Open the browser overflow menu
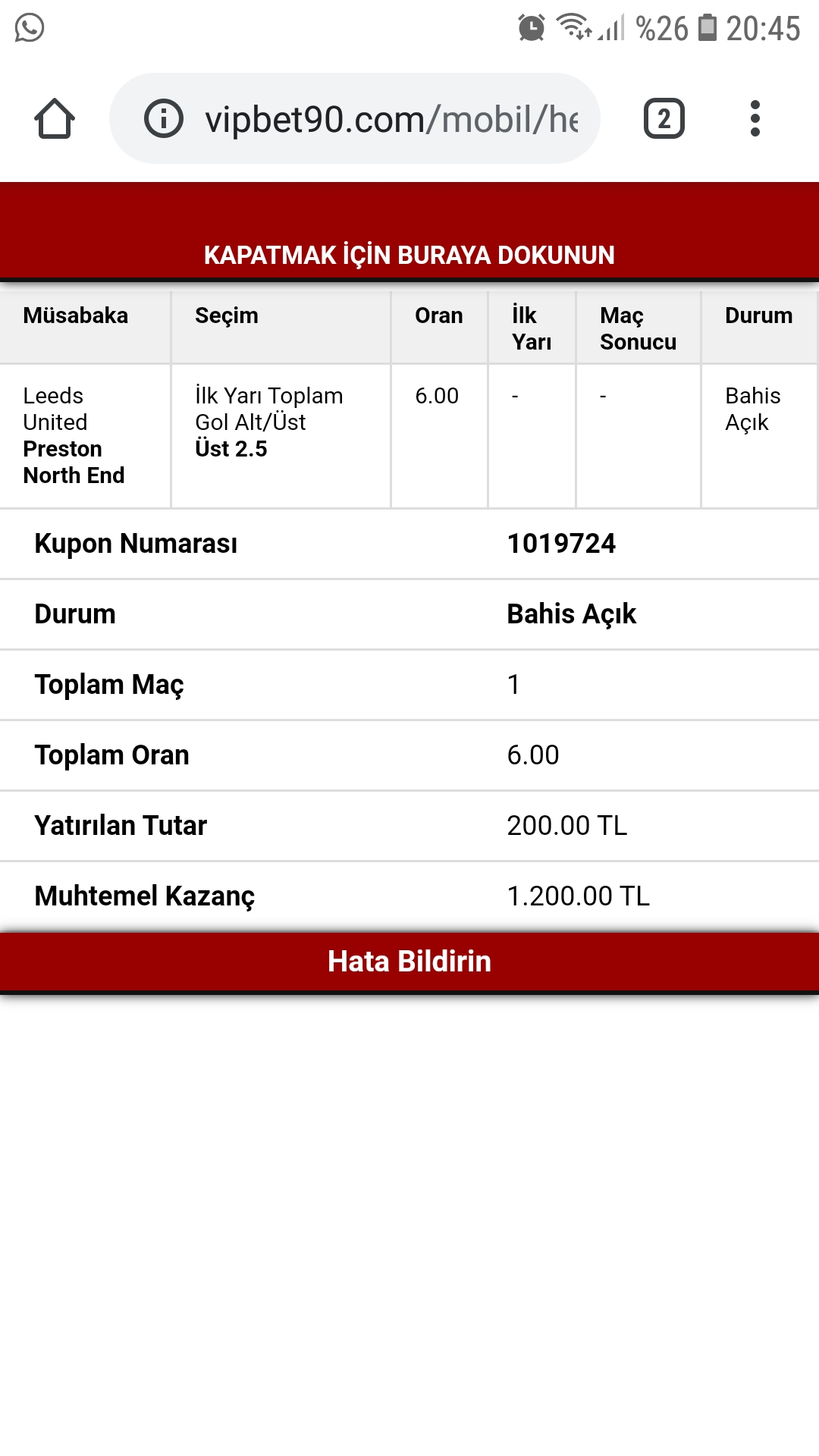Viewport: 819px width, 1456px height. click(755, 119)
